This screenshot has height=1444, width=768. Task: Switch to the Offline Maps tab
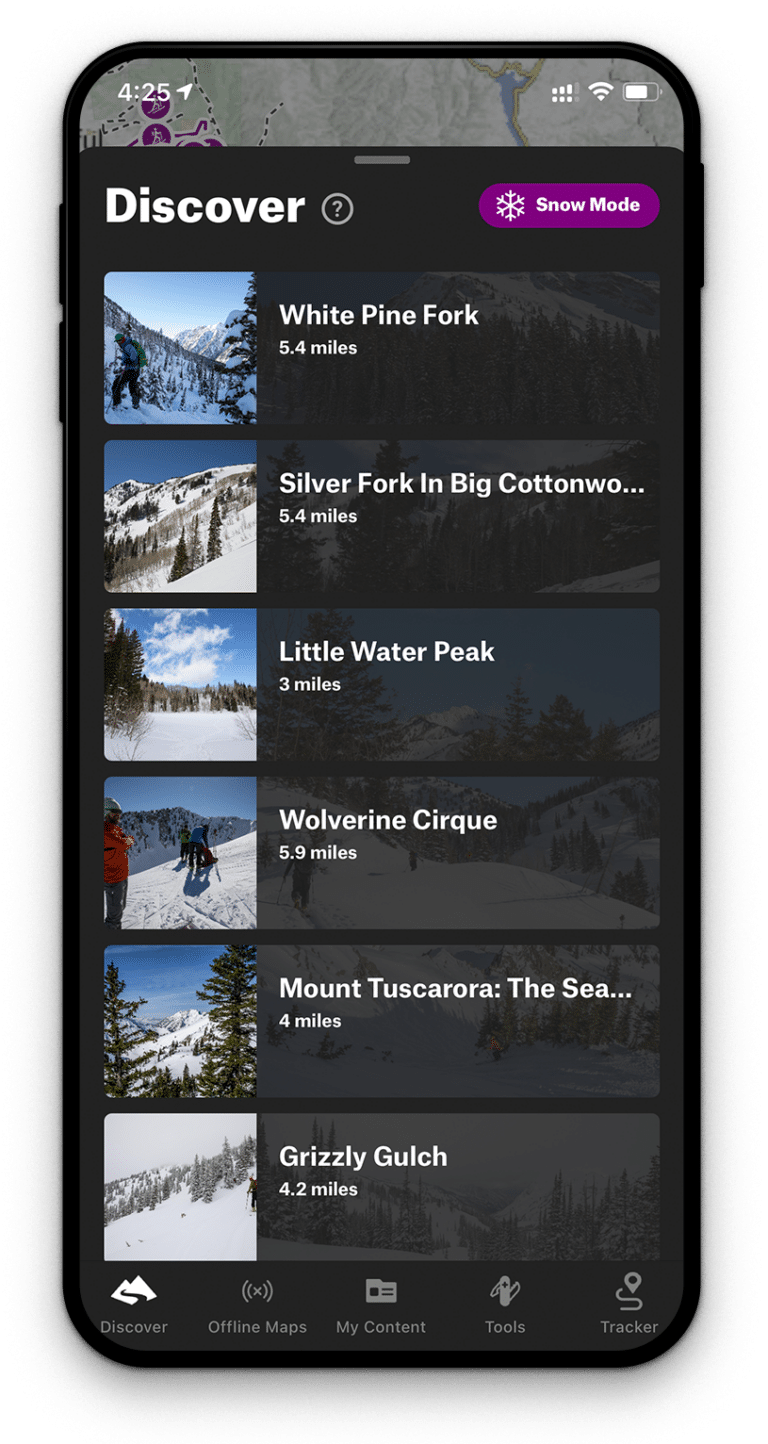pyautogui.click(x=257, y=1291)
